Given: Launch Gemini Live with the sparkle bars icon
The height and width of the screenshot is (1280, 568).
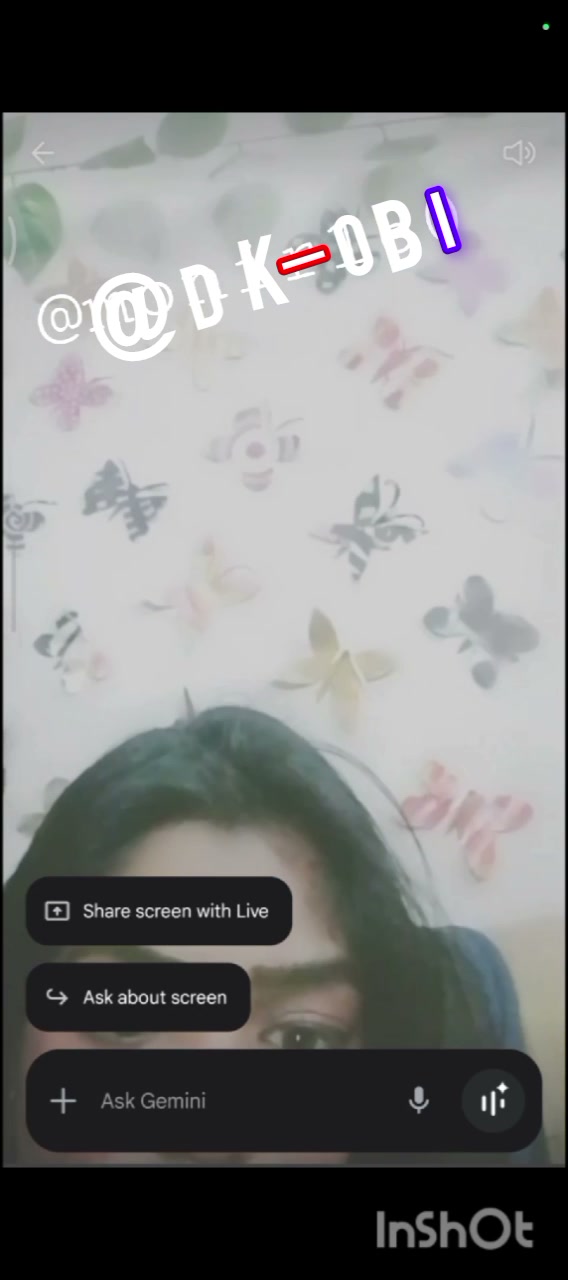Looking at the screenshot, I should click(x=493, y=1101).
